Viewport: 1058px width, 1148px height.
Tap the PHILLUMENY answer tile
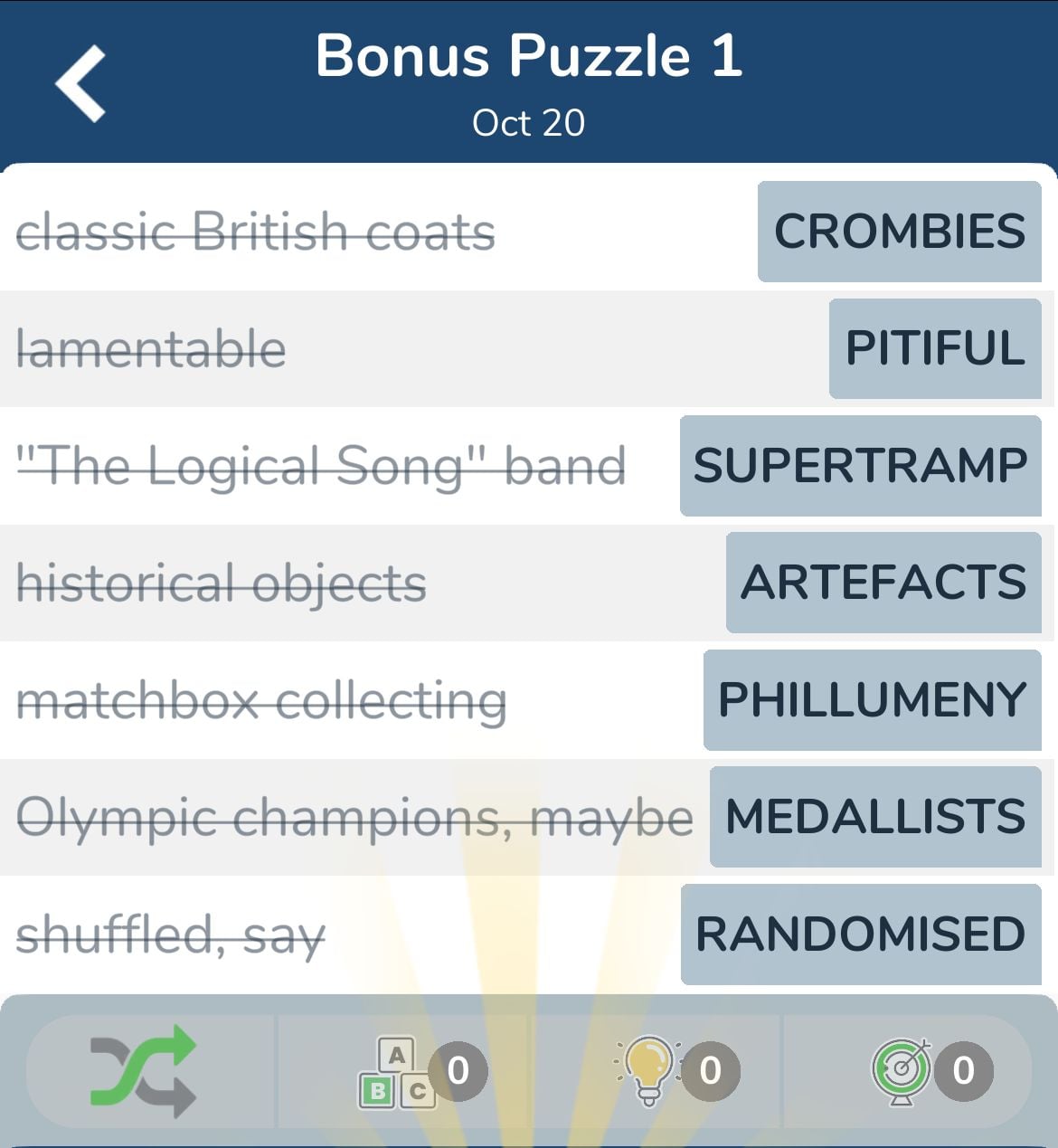(x=872, y=700)
